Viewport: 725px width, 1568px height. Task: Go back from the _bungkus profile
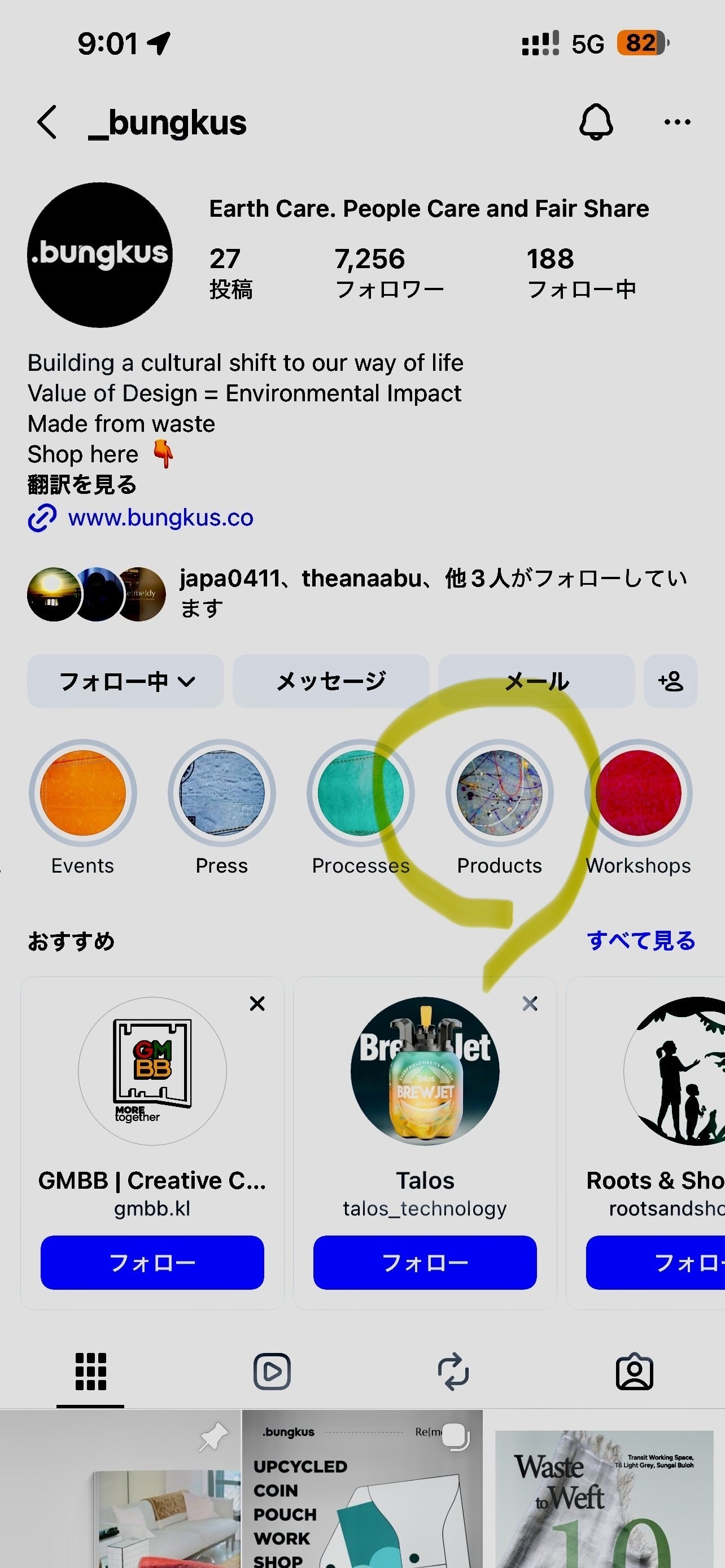point(47,122)
